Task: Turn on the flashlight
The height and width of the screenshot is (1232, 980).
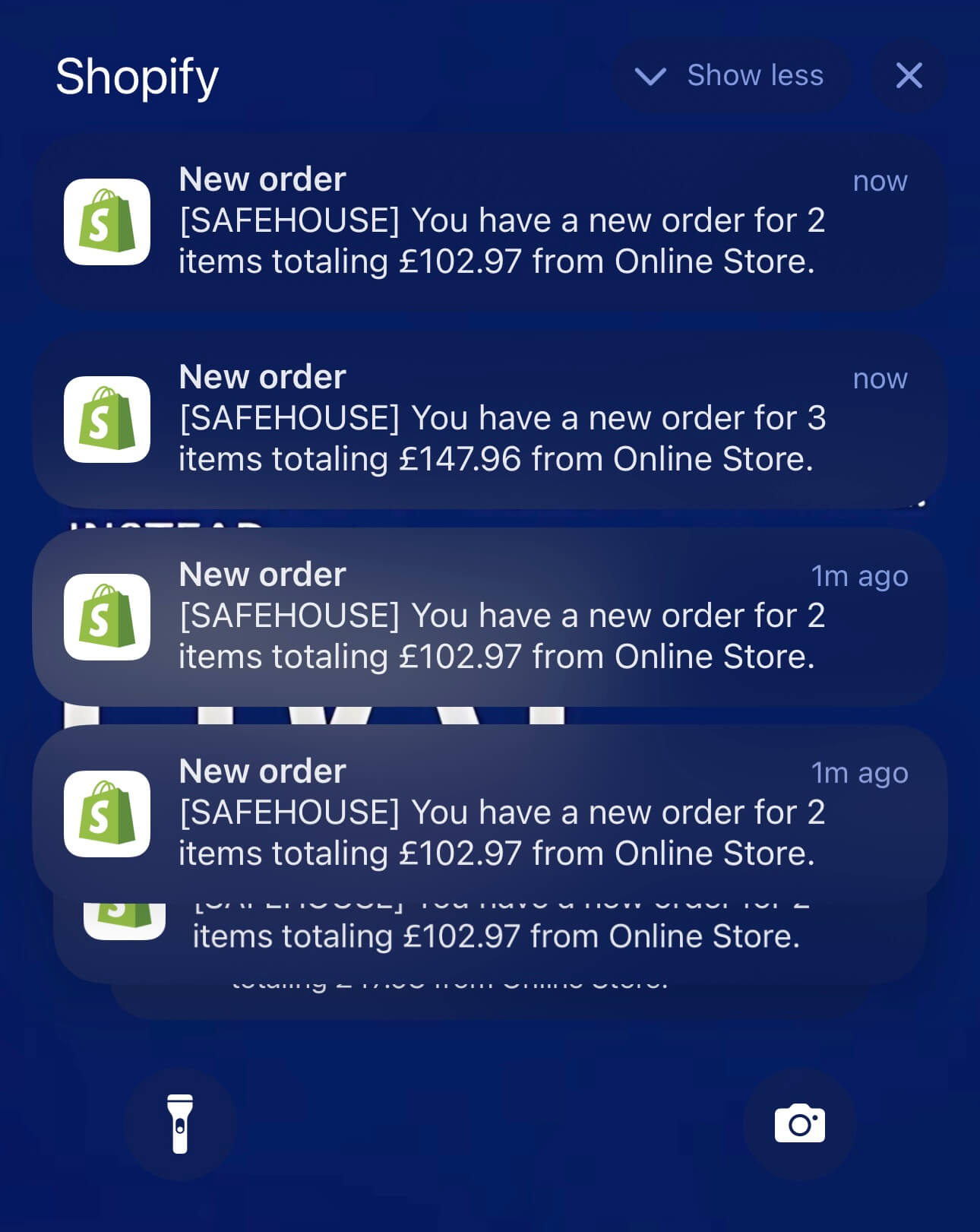Action: [x=180, y=1123]
